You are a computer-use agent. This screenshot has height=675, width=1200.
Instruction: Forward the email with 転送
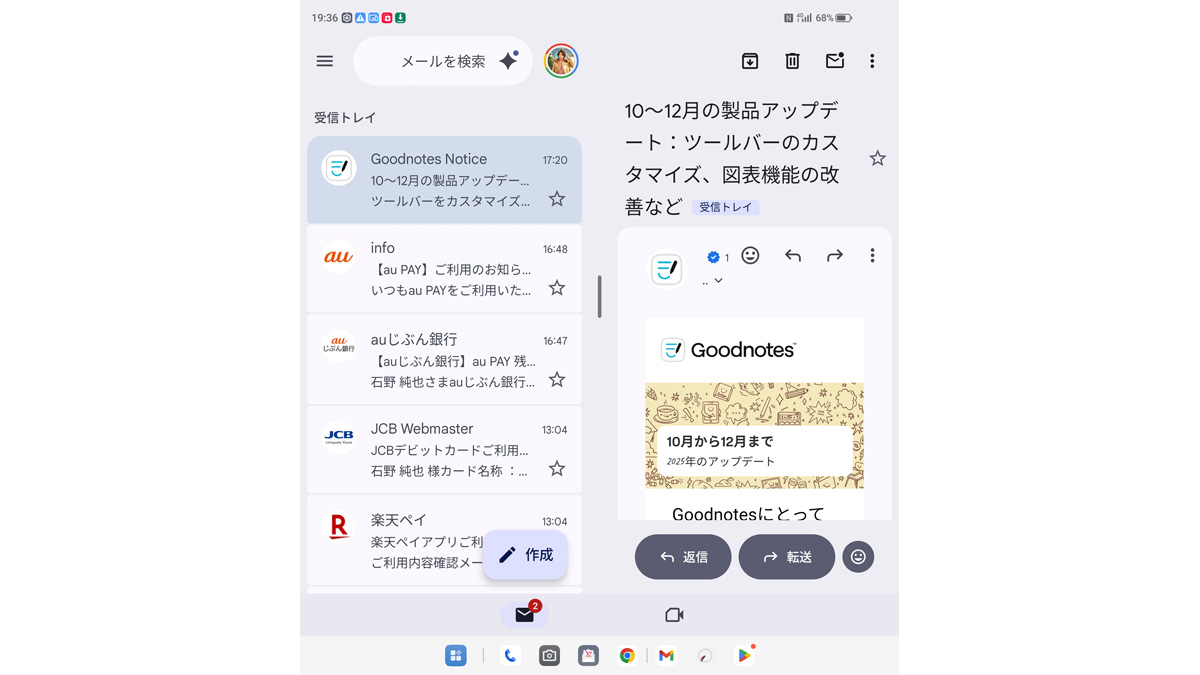[787, 557]
